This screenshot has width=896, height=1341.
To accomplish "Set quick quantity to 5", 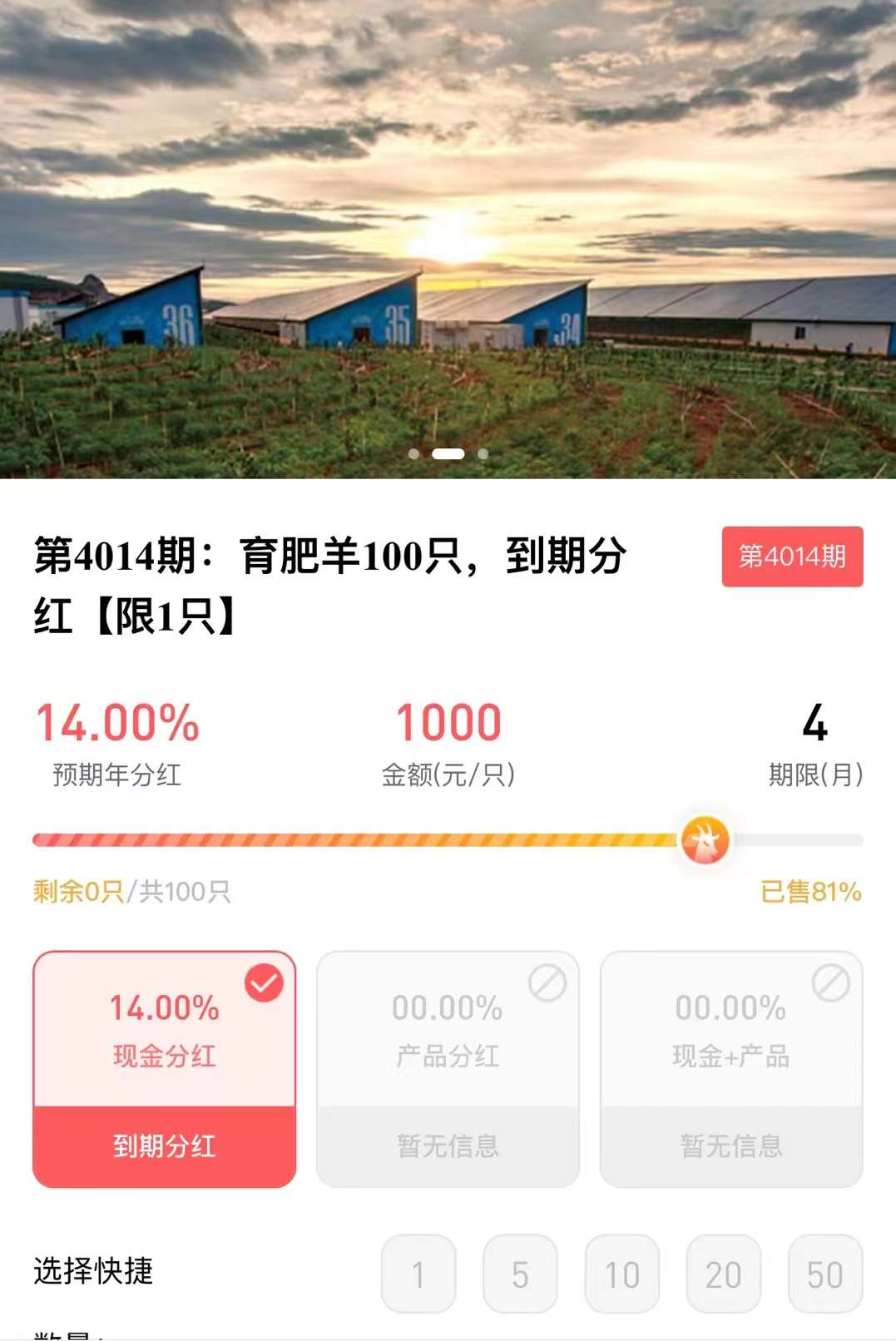I will click(x=520, y=1274).
